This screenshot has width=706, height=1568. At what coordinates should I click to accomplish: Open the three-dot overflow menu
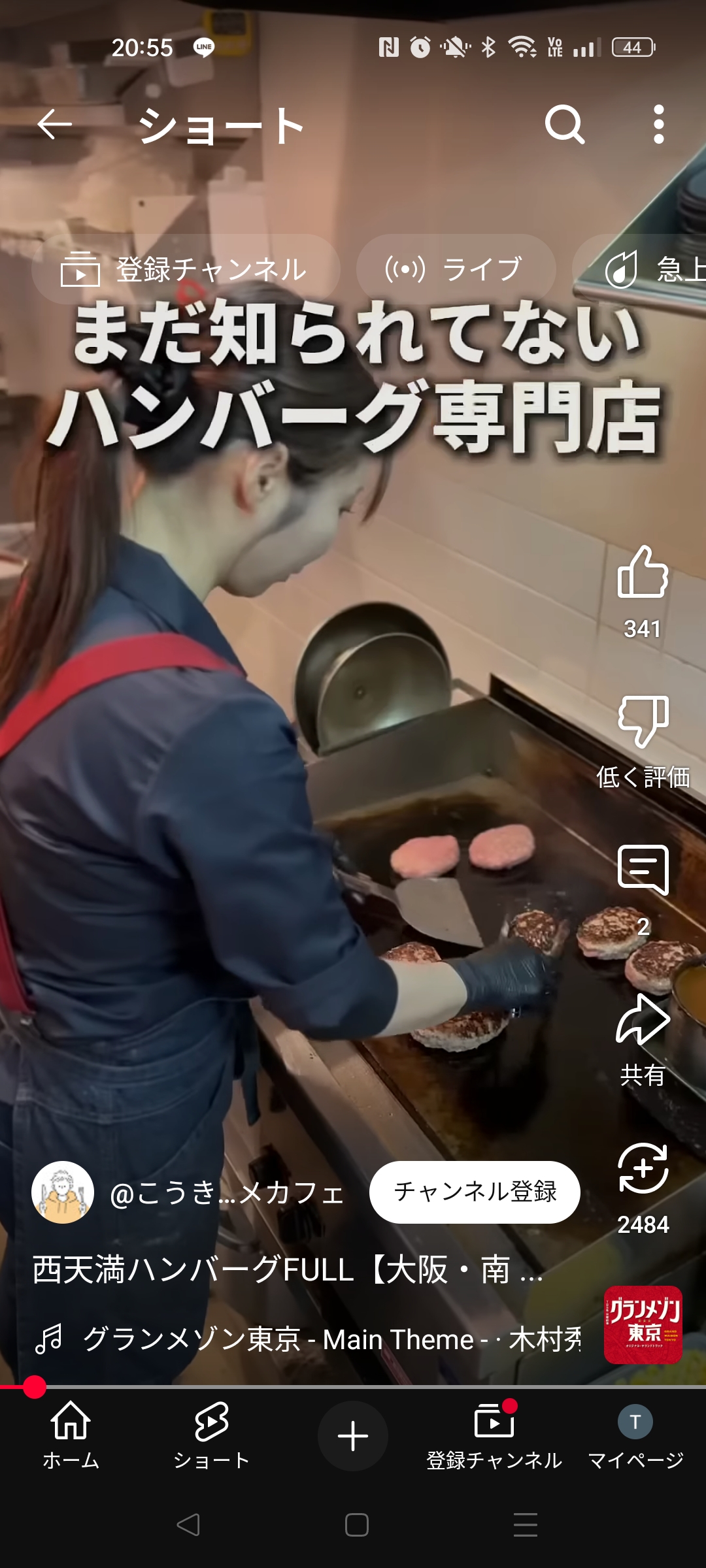(659, 124)
